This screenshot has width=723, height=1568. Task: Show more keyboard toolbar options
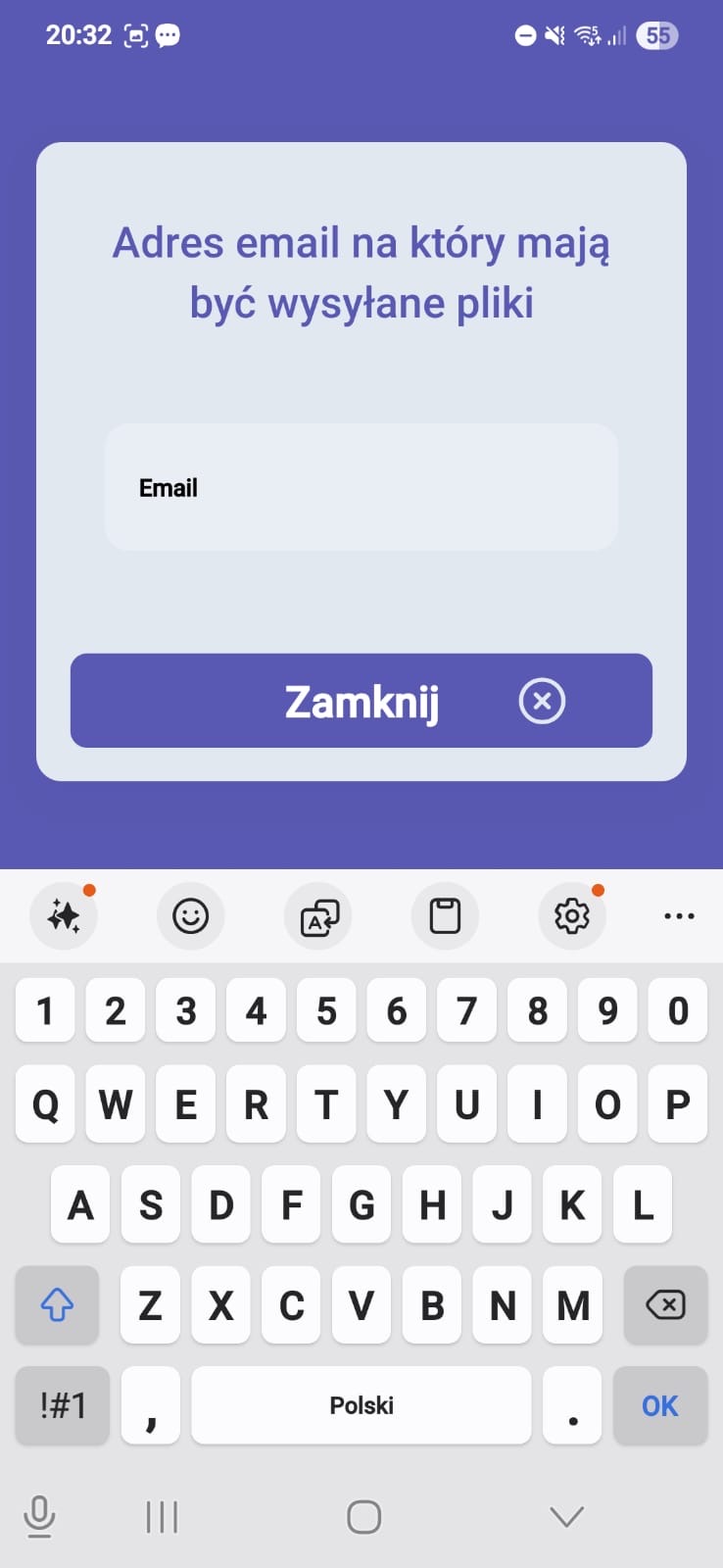[x=679, y=916]
